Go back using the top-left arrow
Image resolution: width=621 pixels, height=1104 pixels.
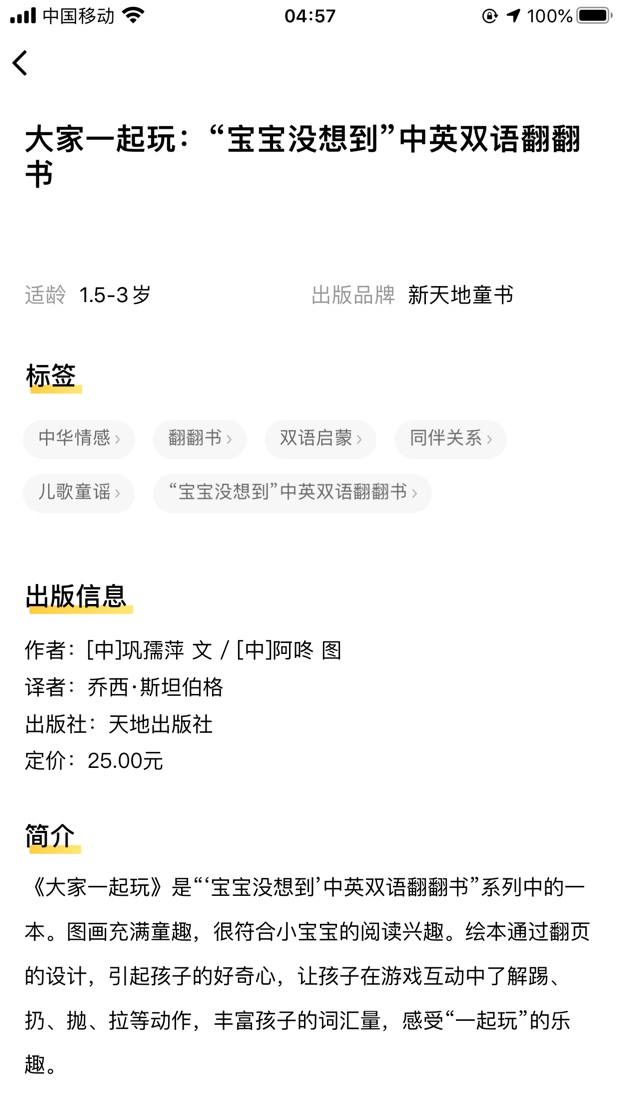(x=20, y=63)
